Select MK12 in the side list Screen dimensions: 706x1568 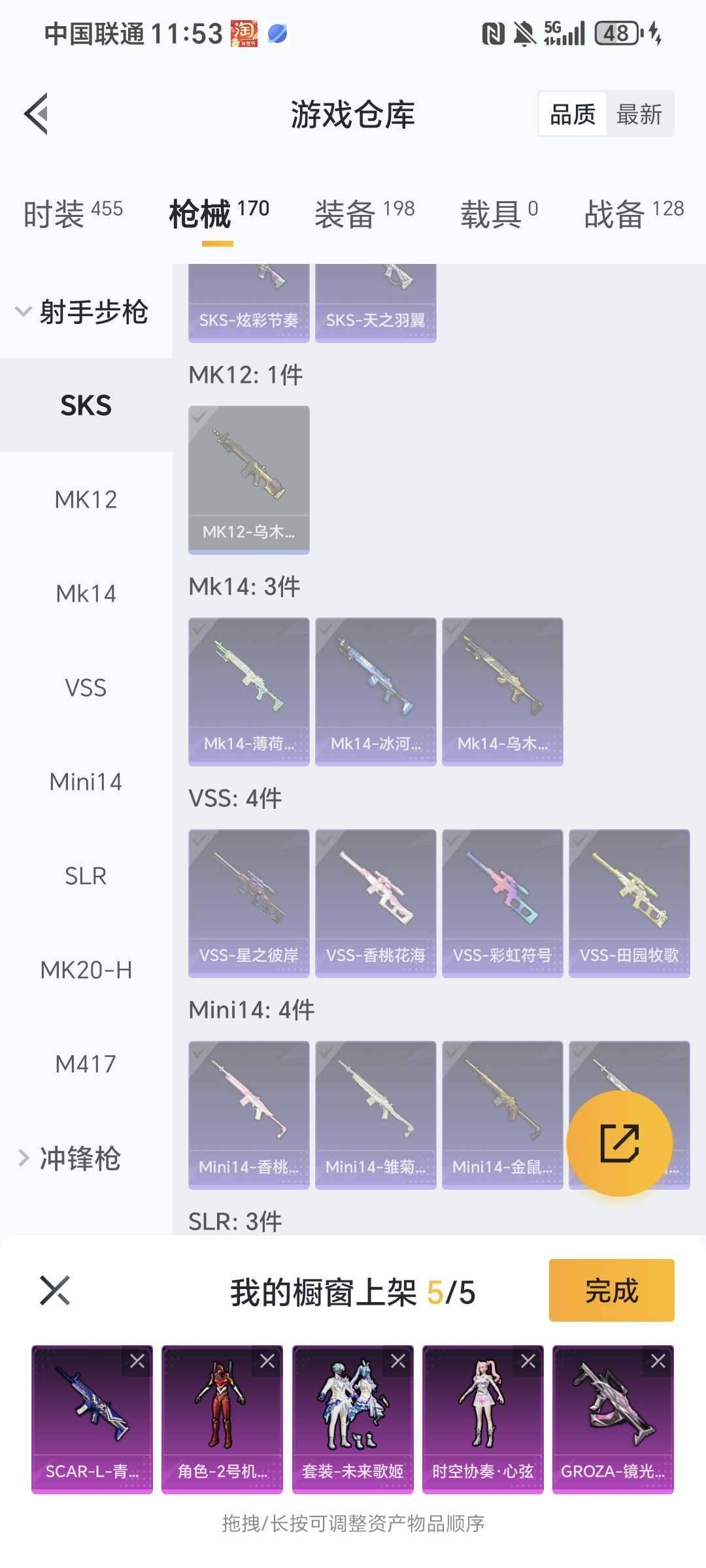[86, 500]
